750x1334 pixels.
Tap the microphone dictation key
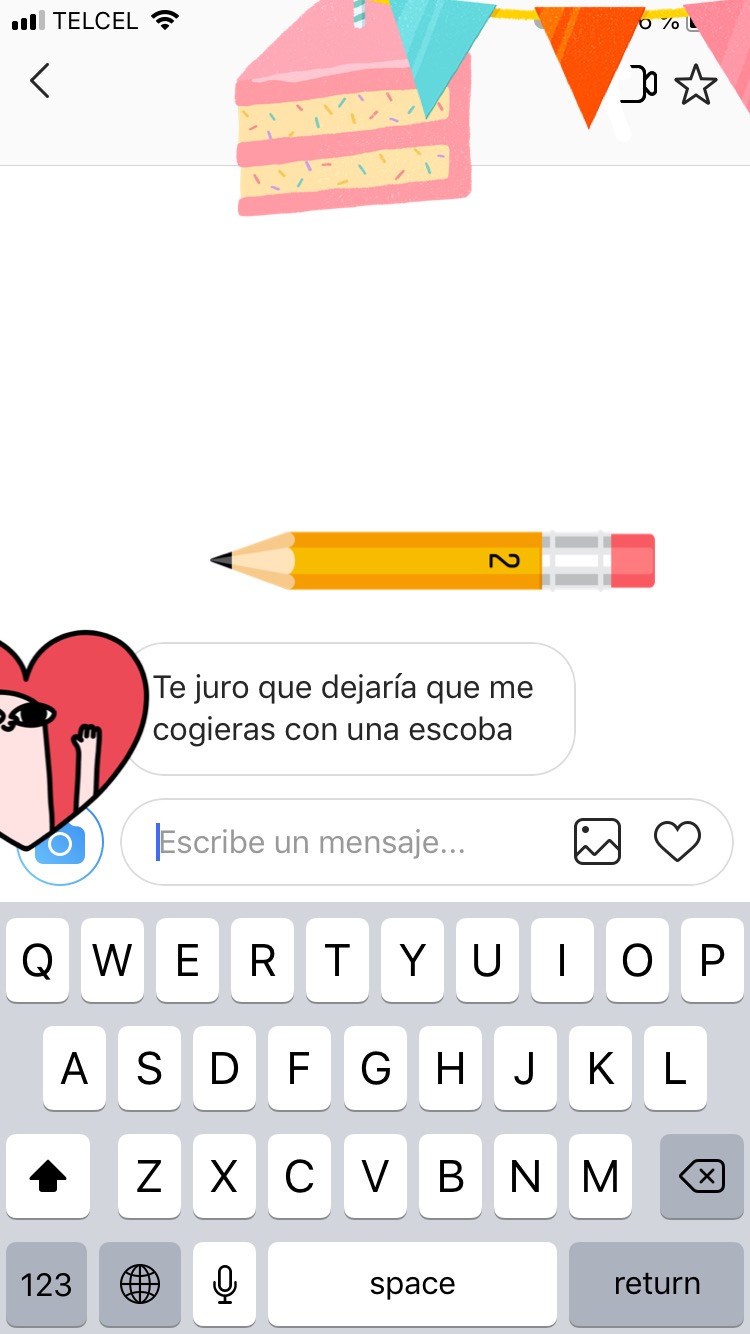point(225,1284)
